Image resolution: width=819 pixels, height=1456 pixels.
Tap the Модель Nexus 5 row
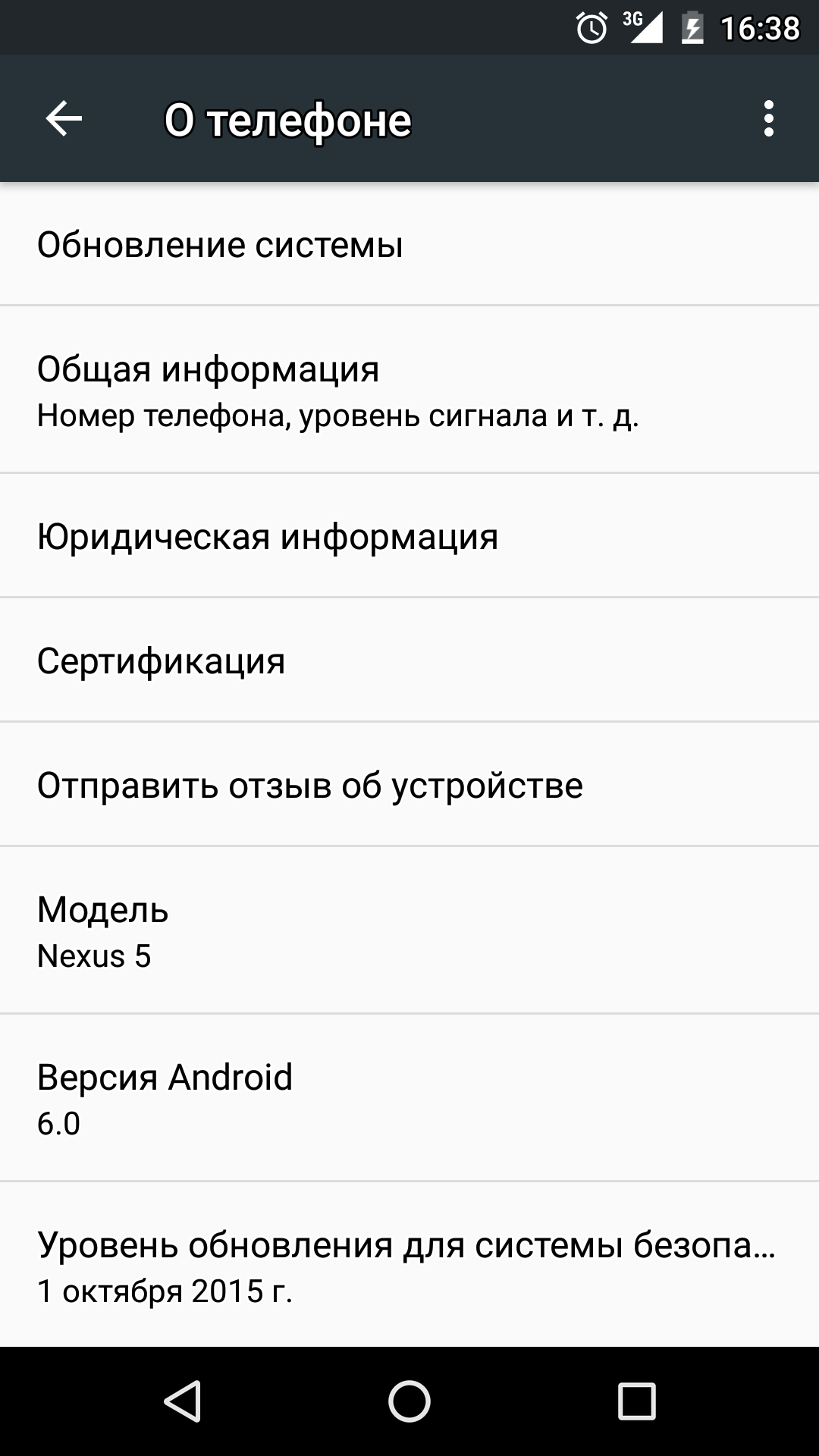tap(409, 931)
